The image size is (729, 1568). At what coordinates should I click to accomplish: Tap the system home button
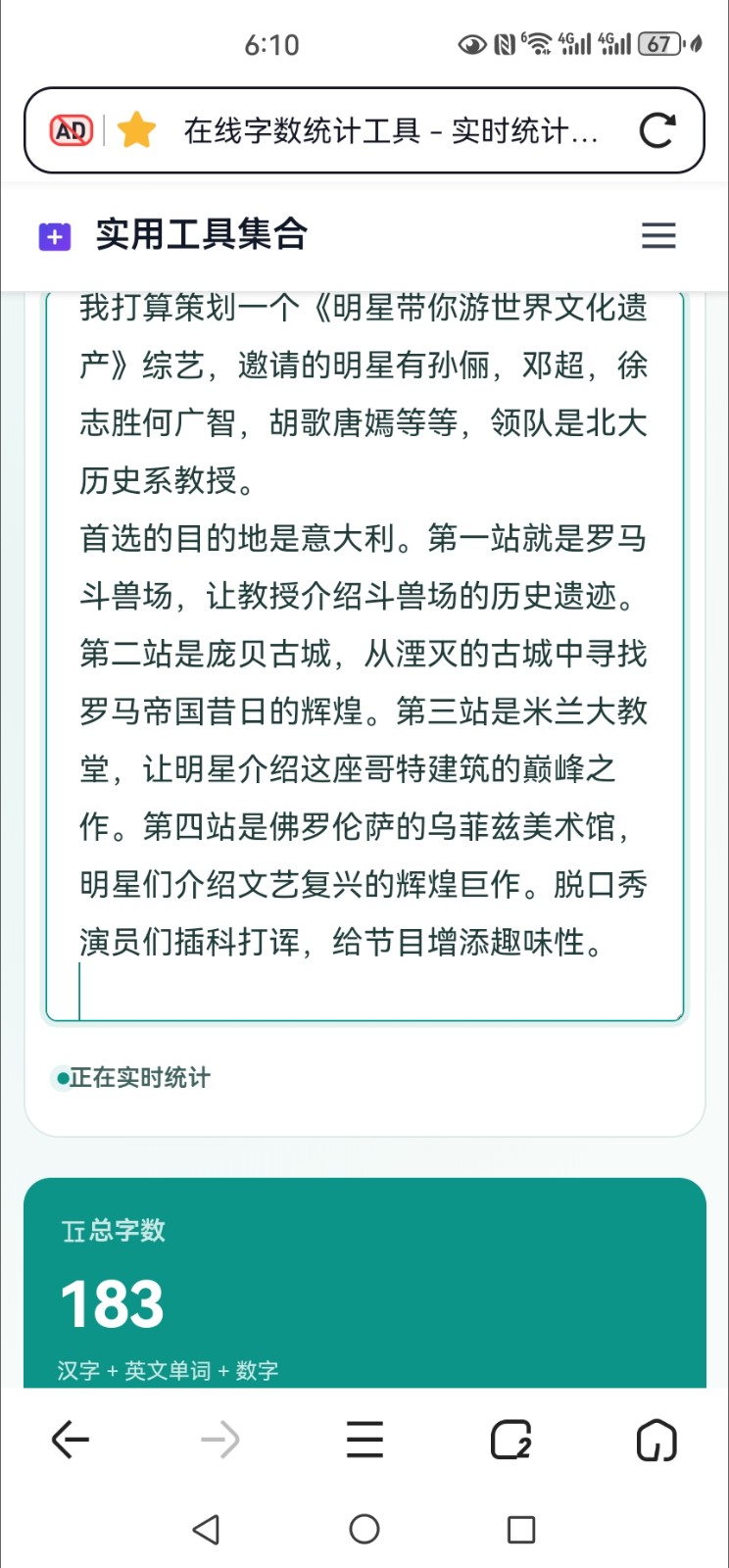364,1529
